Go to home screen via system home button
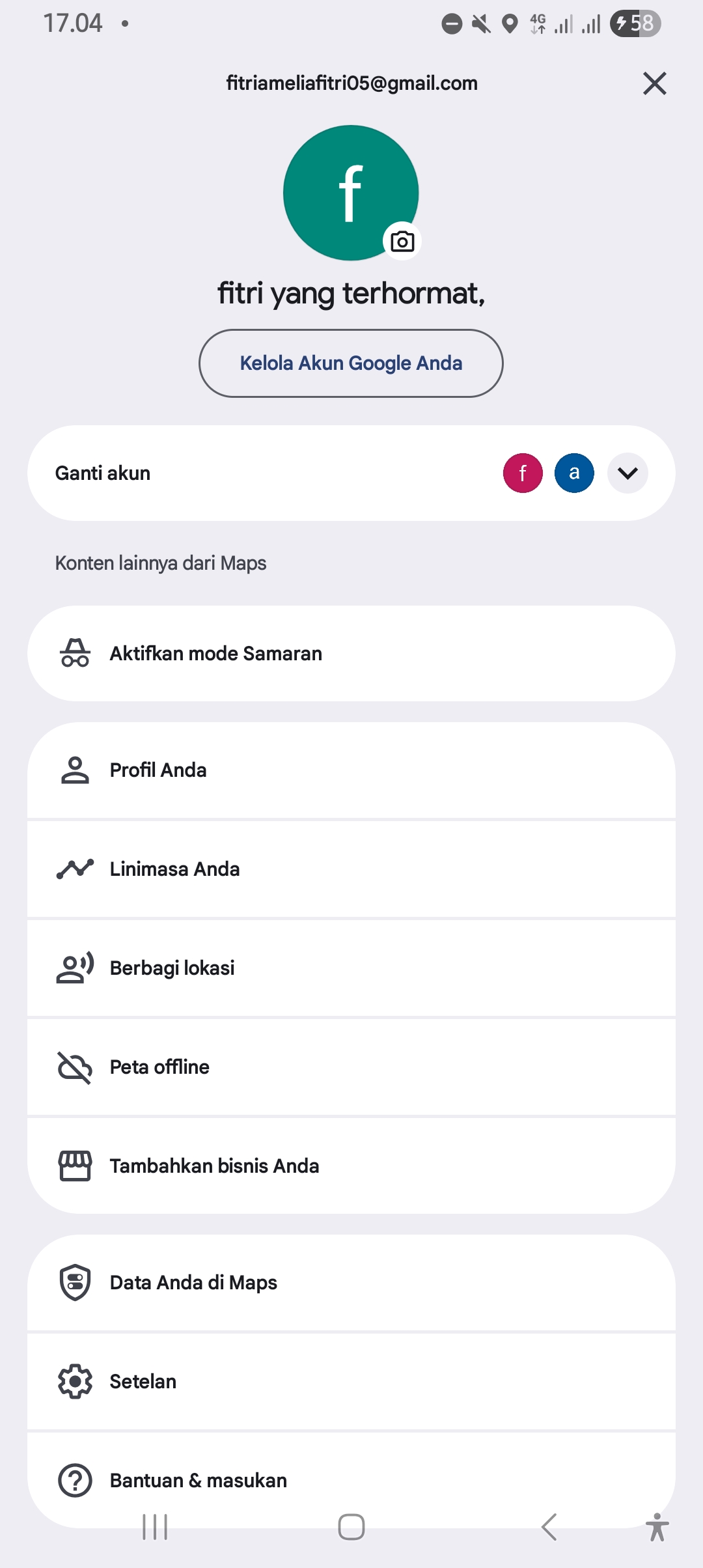This screenshot has width=703, height=1568. click(351, 1527)
